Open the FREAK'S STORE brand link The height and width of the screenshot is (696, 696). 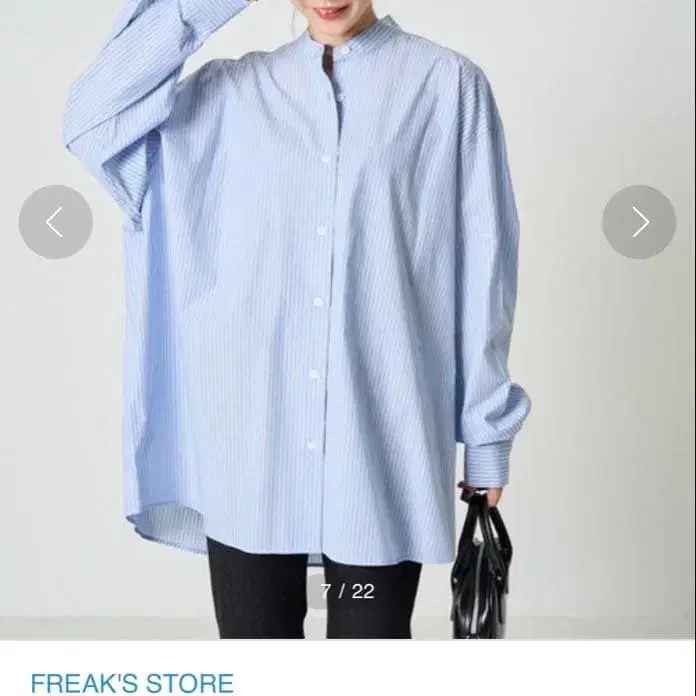pos(132,683)
